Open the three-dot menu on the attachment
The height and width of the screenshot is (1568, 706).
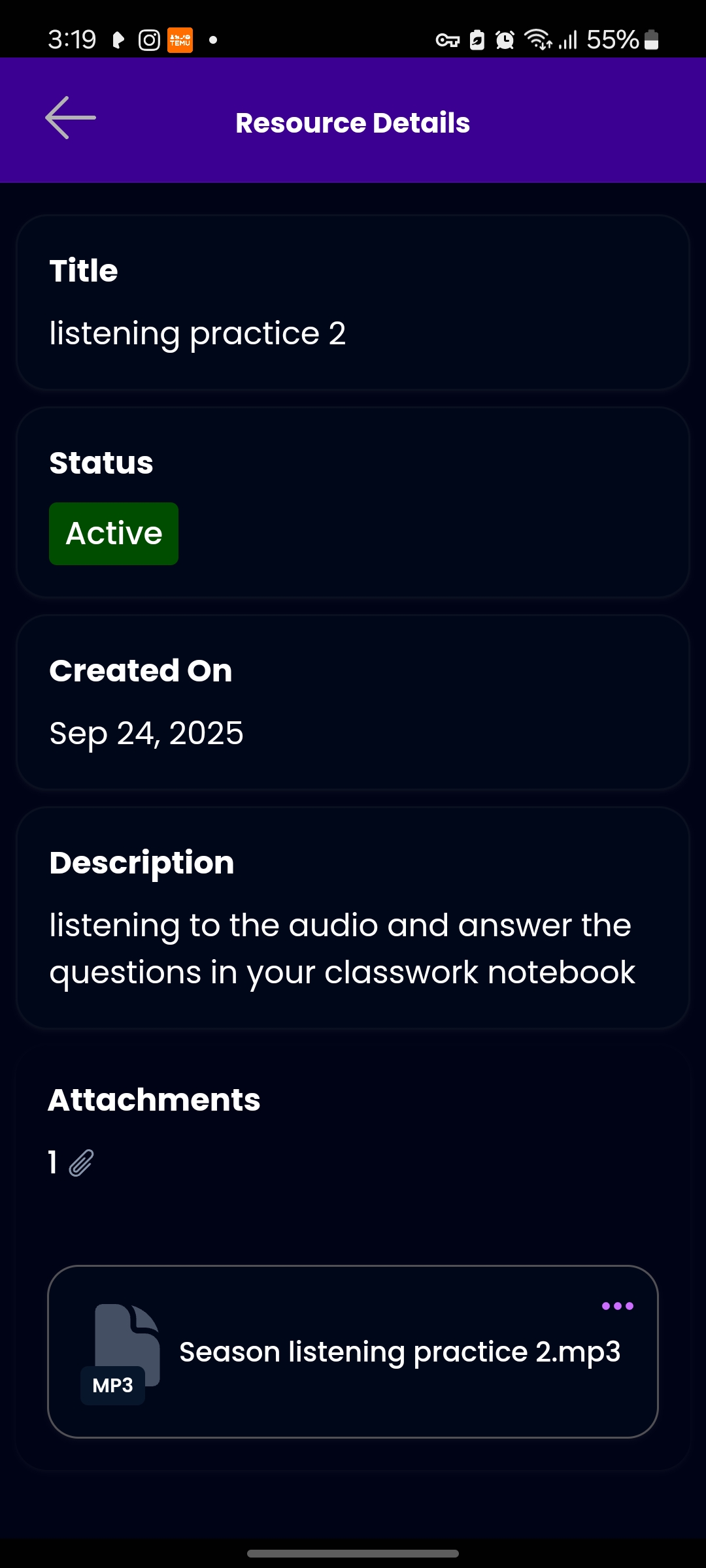(617, 1306)
